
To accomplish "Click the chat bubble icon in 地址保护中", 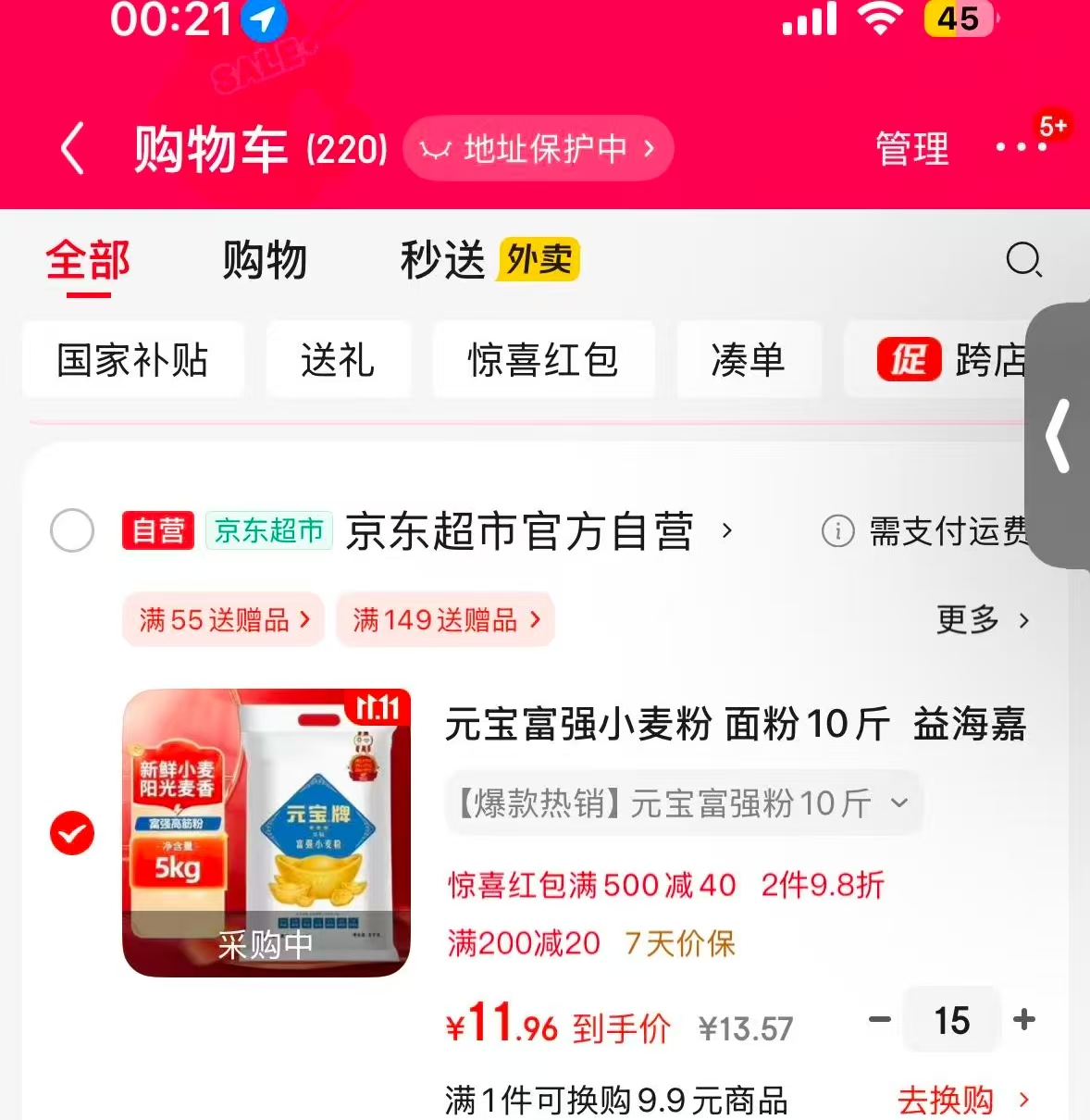I will 437,148.
